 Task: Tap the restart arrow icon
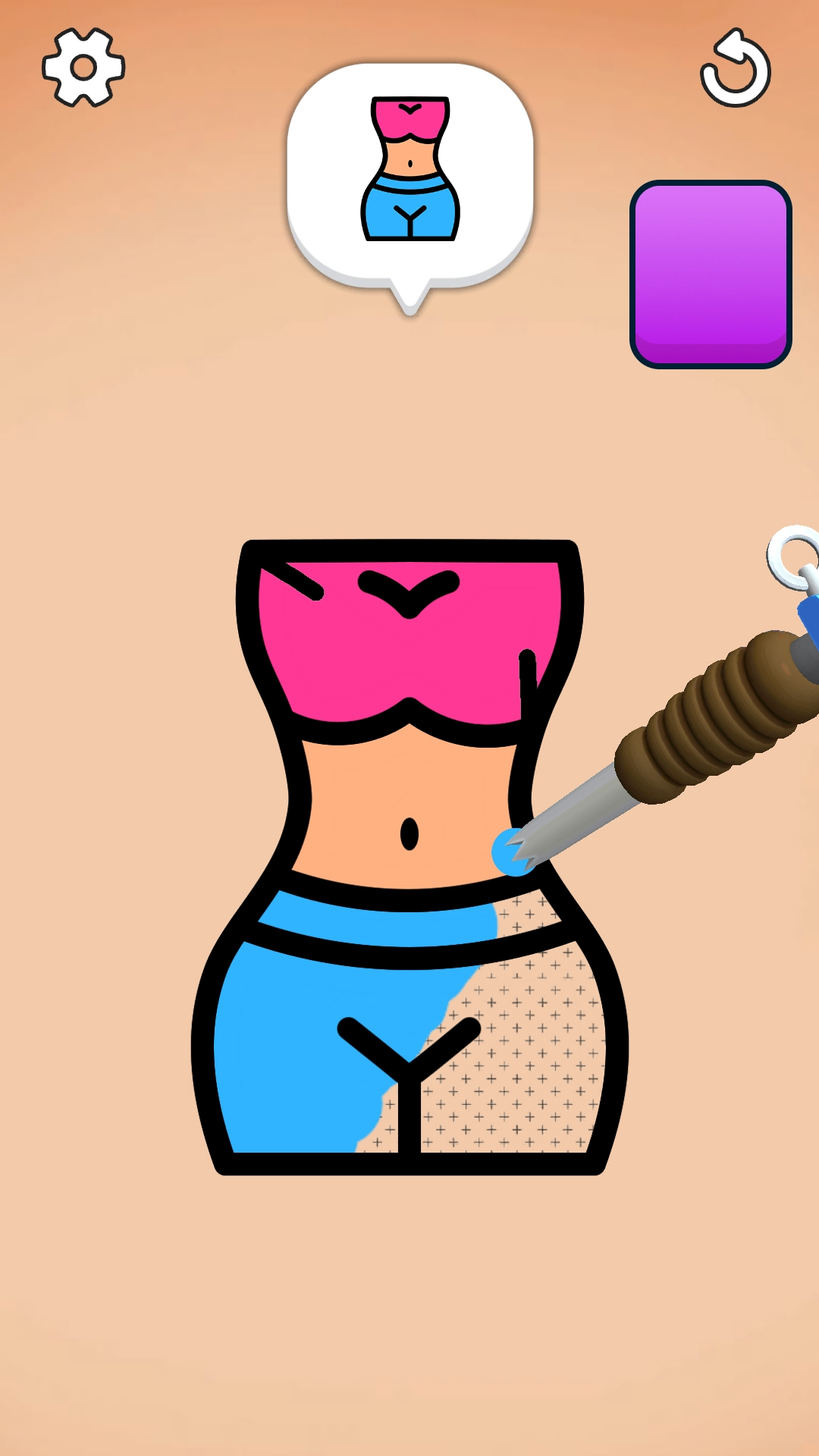click(735, 69)
